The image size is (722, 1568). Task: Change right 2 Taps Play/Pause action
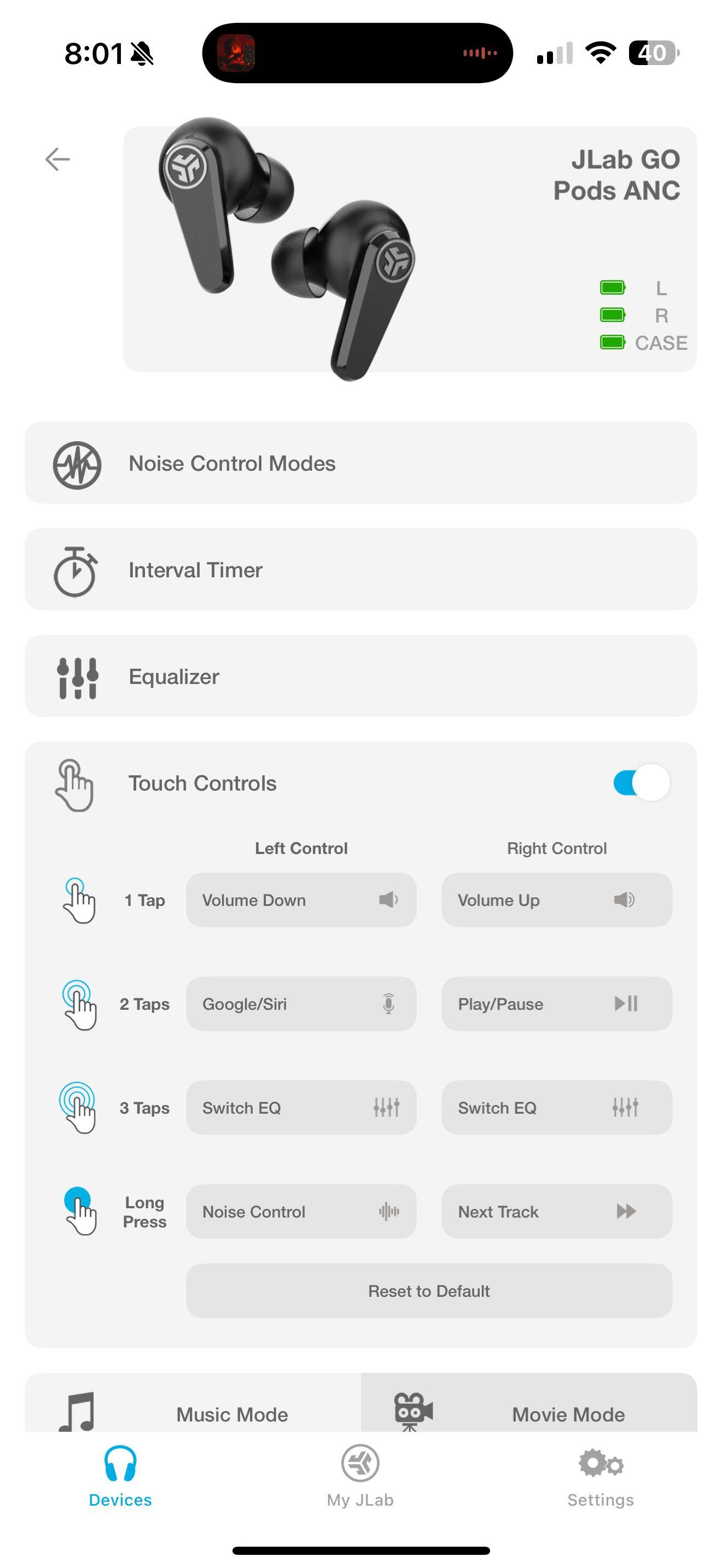coord(556,1004)
